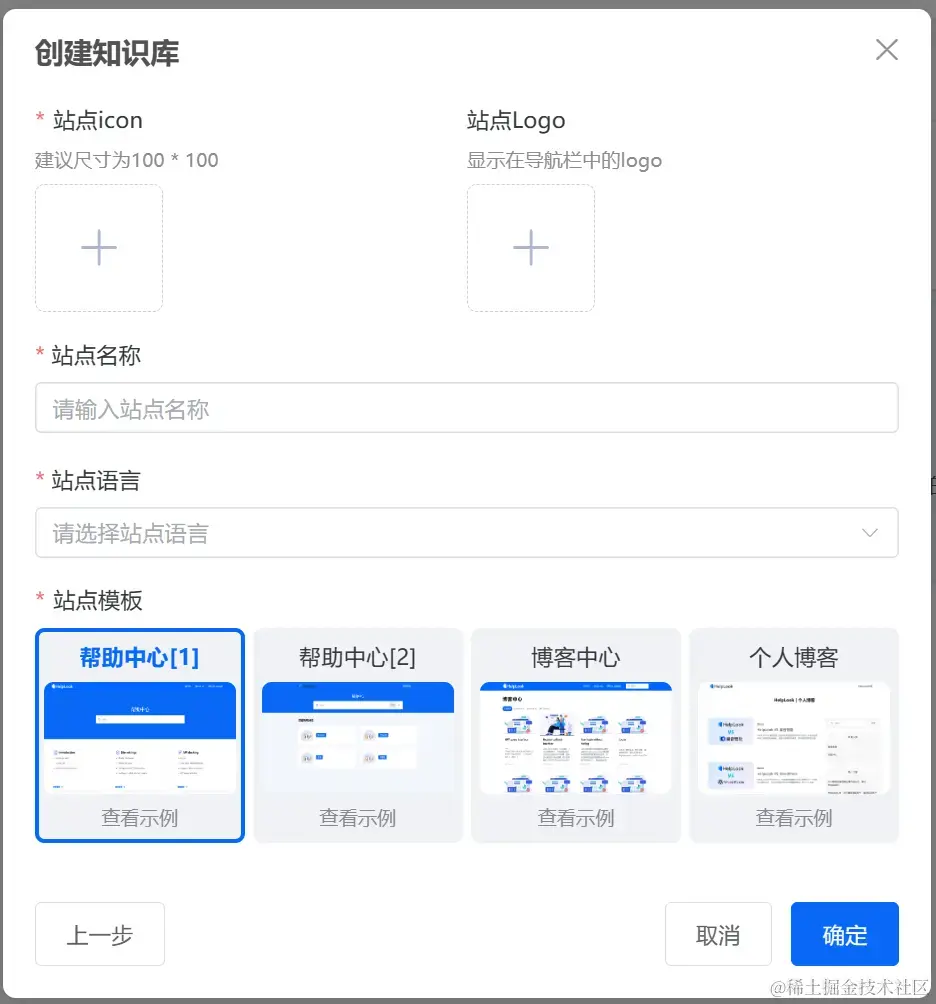Select the 个人博客 template
Screen dimensions: 936x1004
click(x=794, y=735)
